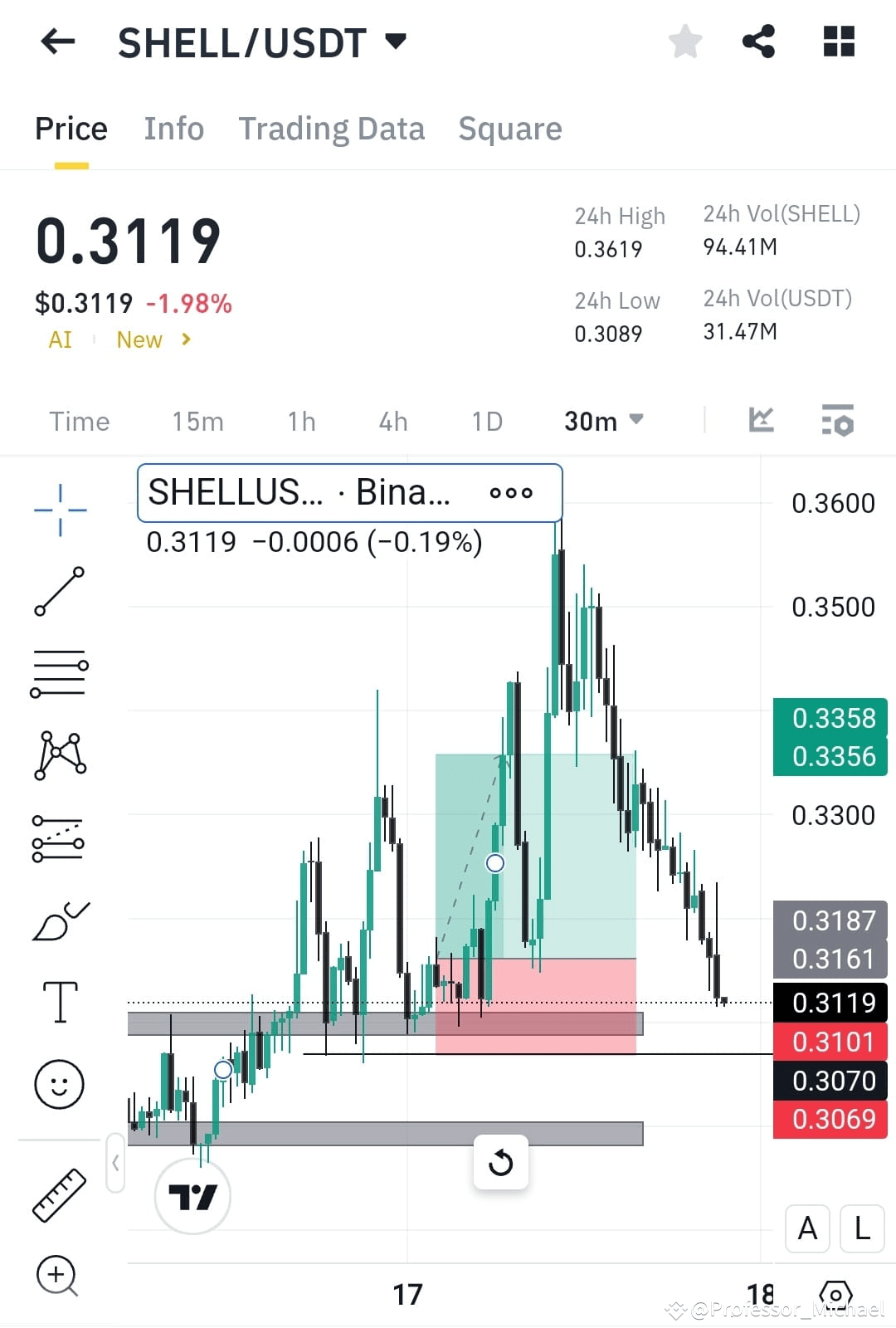Select the zoom magnifier tool

[x=56, y=1276]
